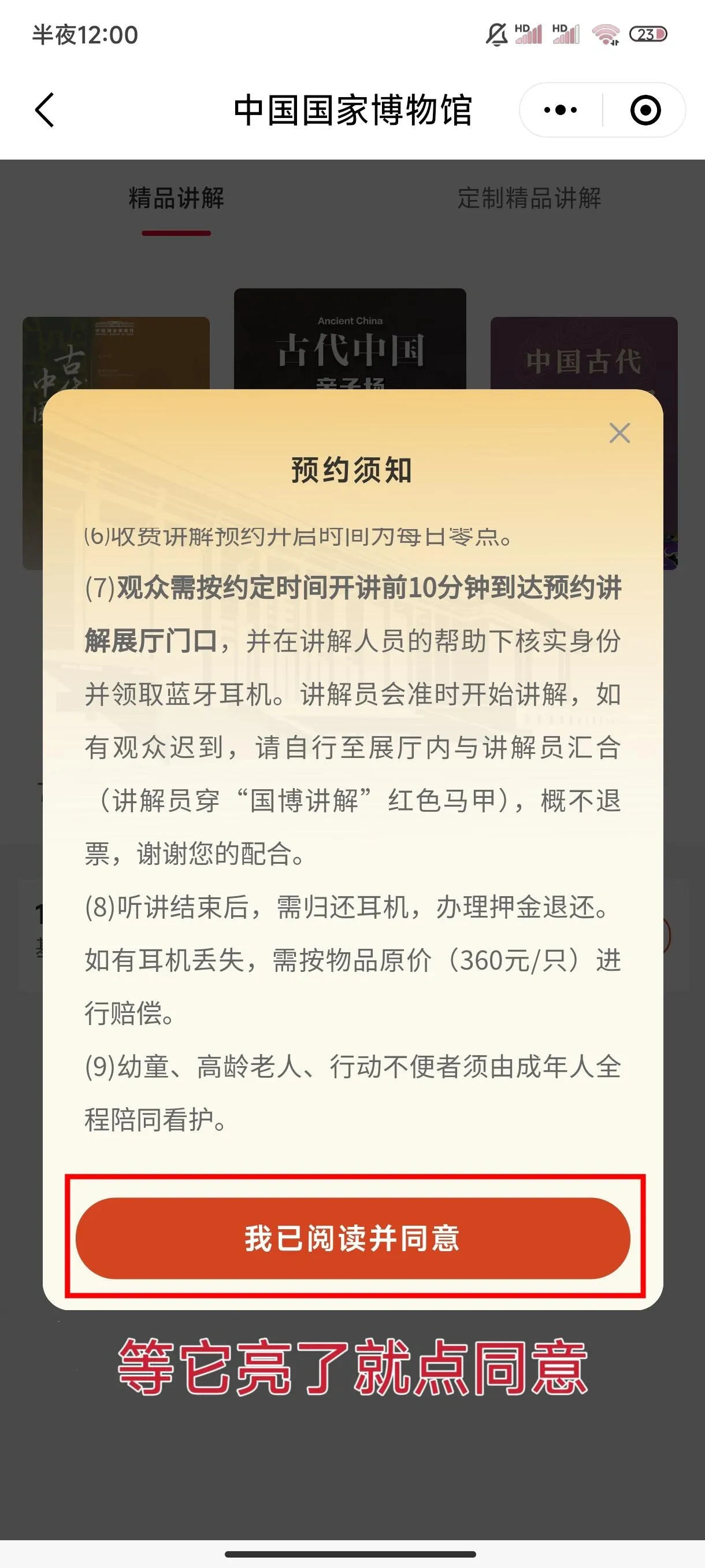
Task: Open the mini program three-dot menu
Action: click(x=560, y=110)
